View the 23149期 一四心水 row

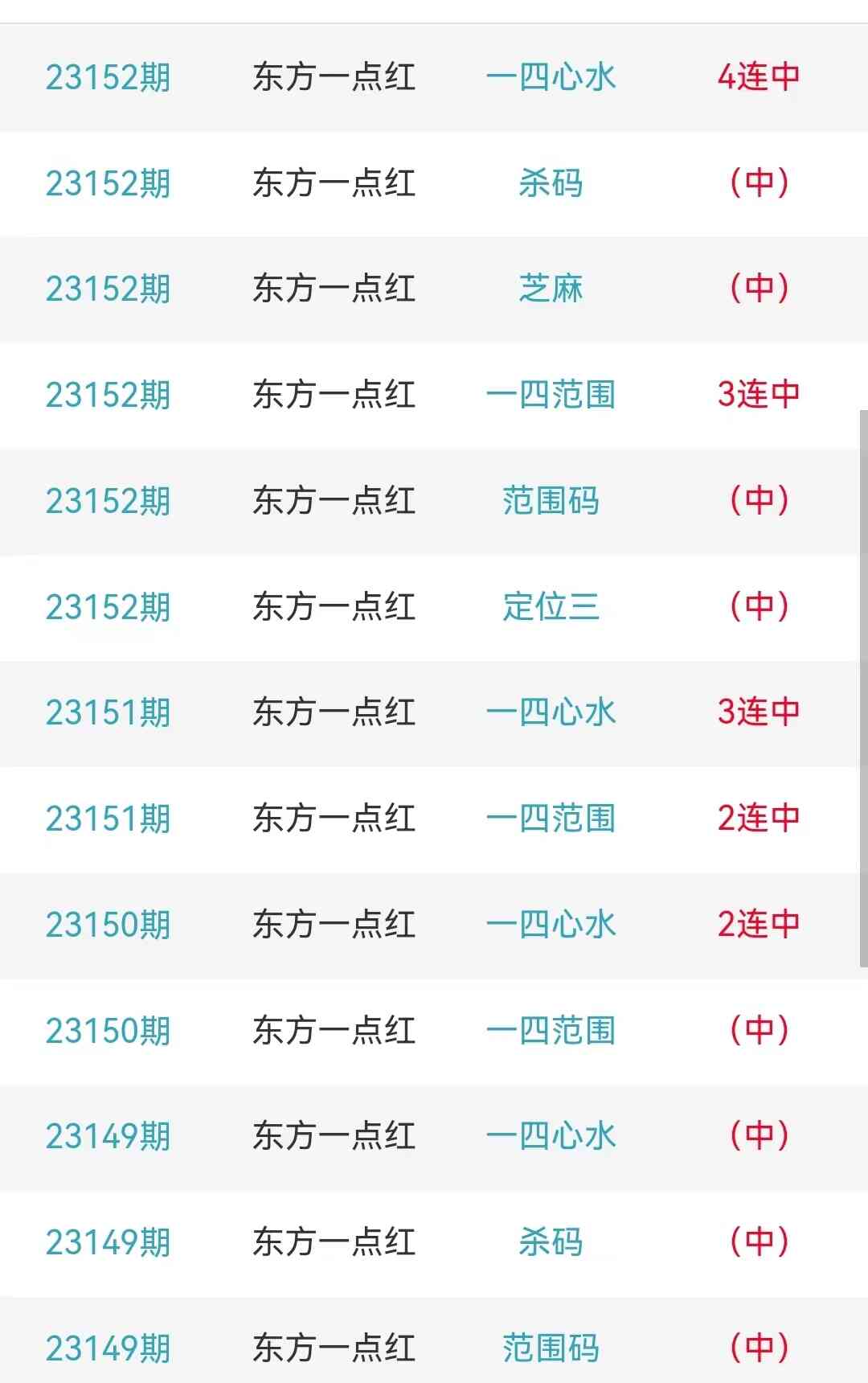pyautogui.click(x=551, y=1136)
